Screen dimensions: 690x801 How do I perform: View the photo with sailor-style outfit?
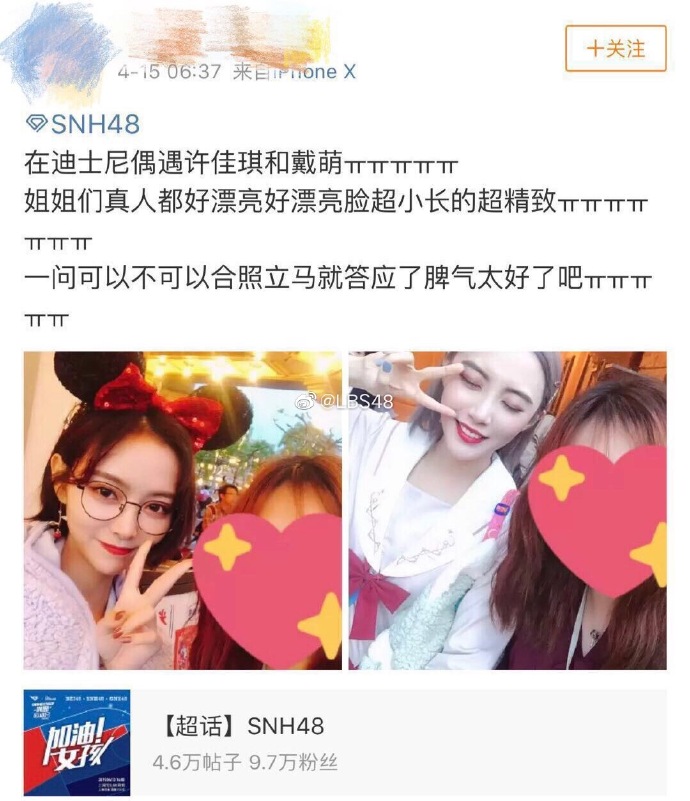click(x=507, y=510)
